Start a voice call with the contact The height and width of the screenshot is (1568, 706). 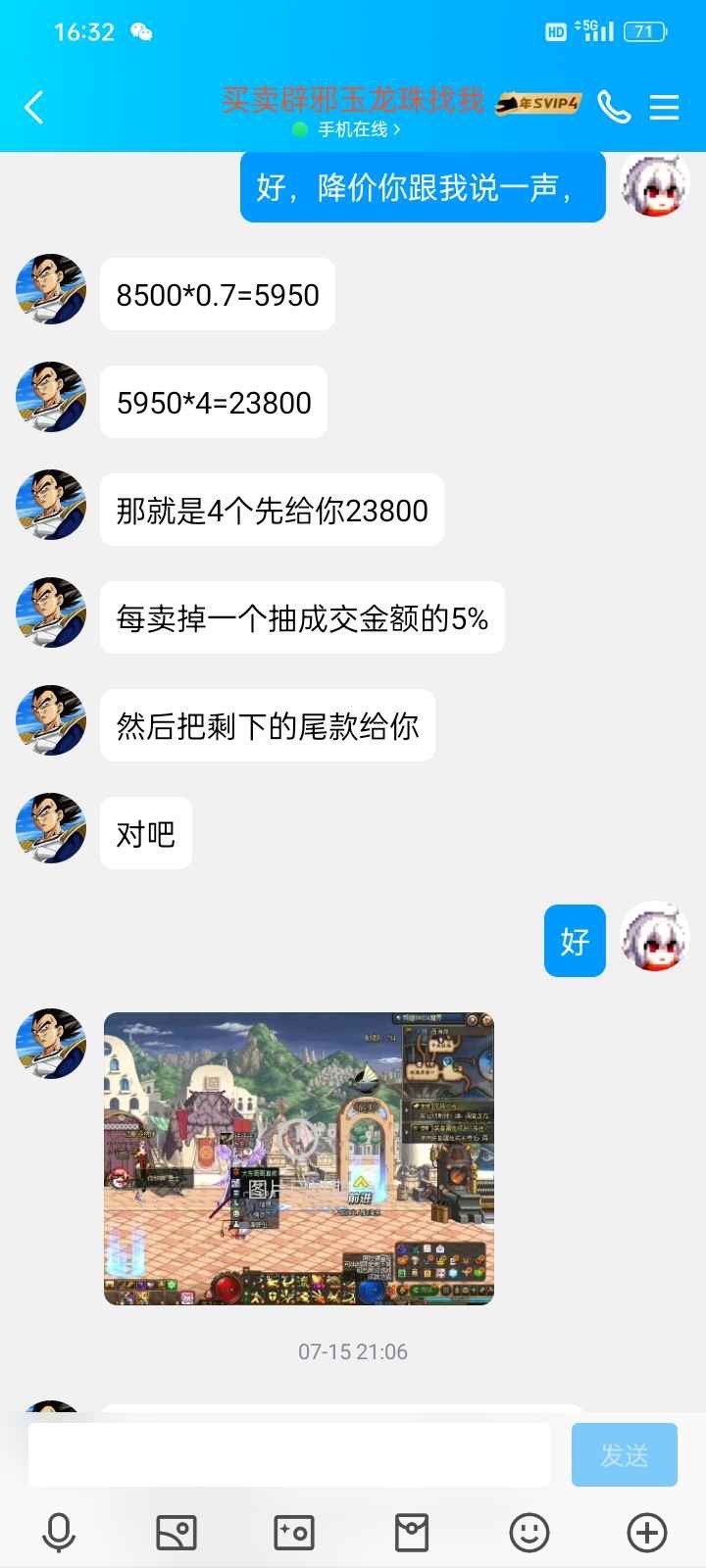pos(614,107)
